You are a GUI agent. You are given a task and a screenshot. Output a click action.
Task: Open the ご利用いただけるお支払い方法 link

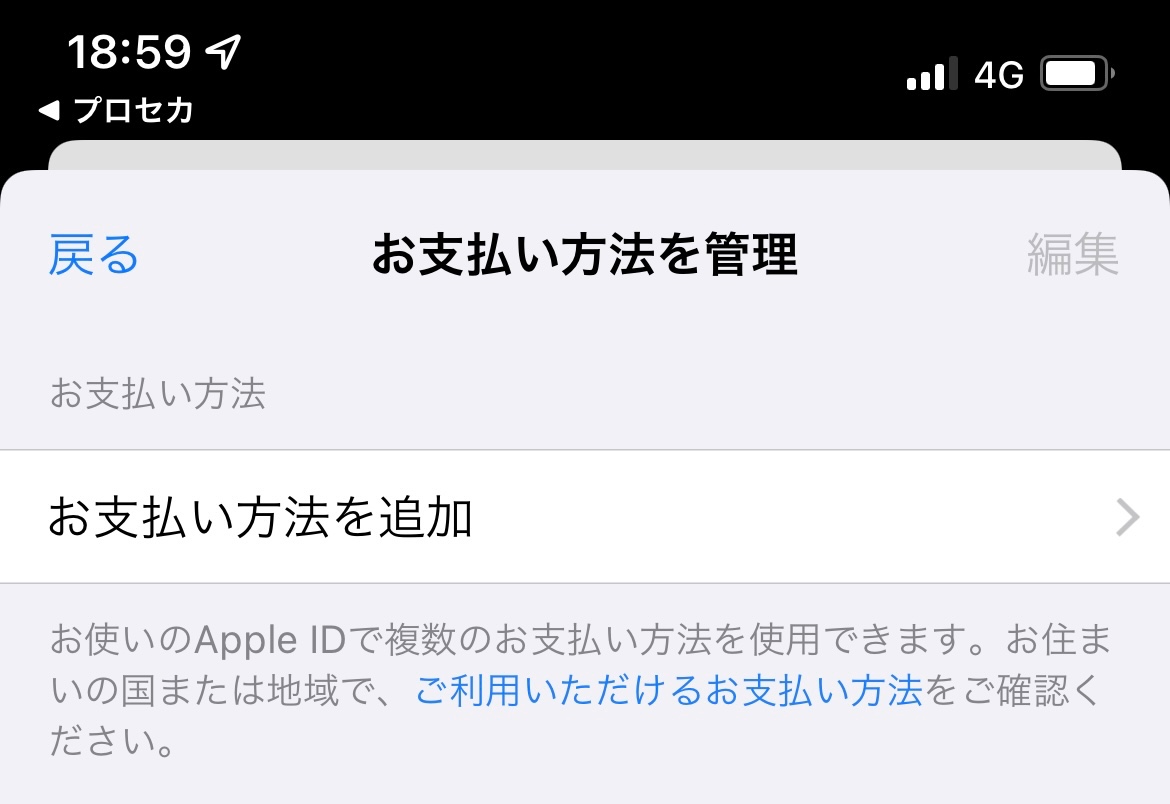pos(668,691)
